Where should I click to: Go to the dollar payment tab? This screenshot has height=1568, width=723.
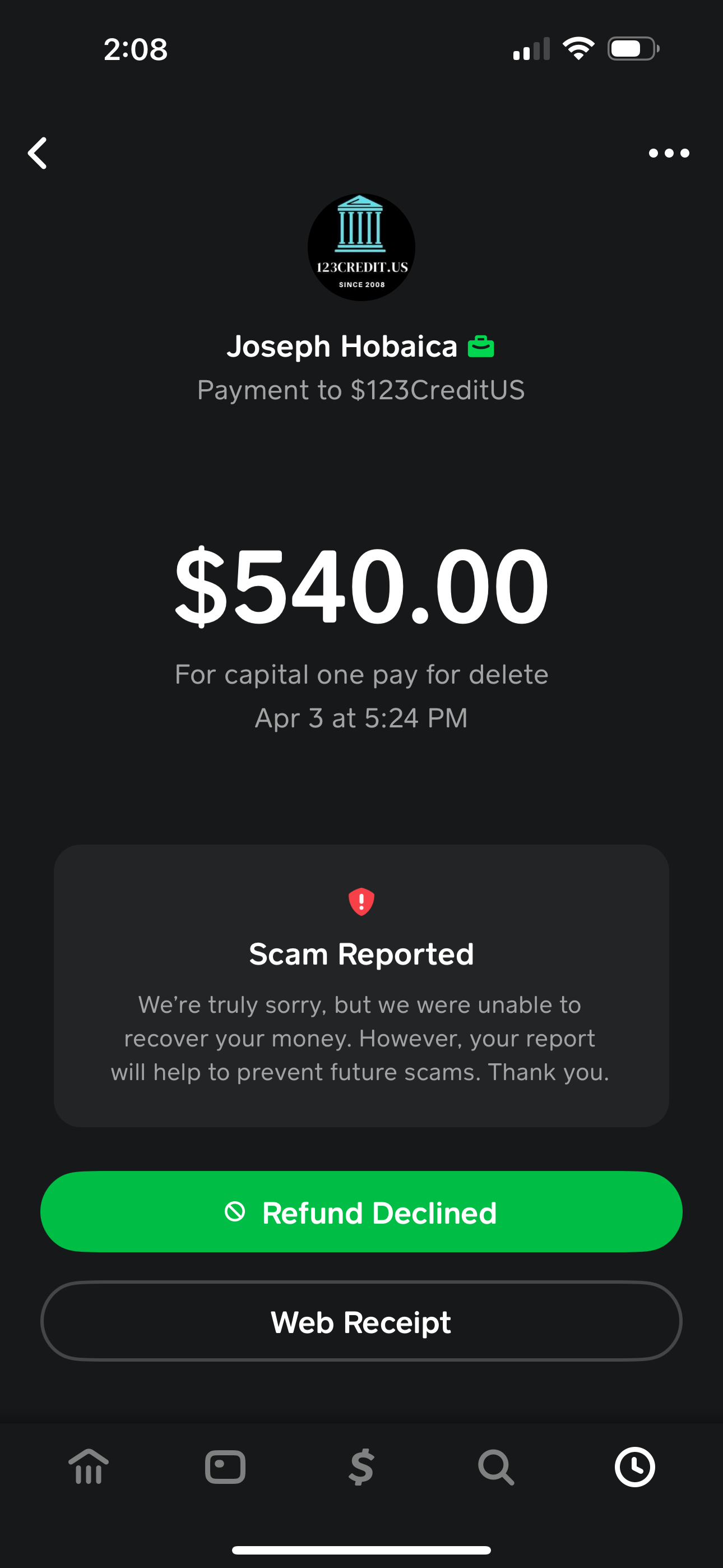coord(361,1467)
